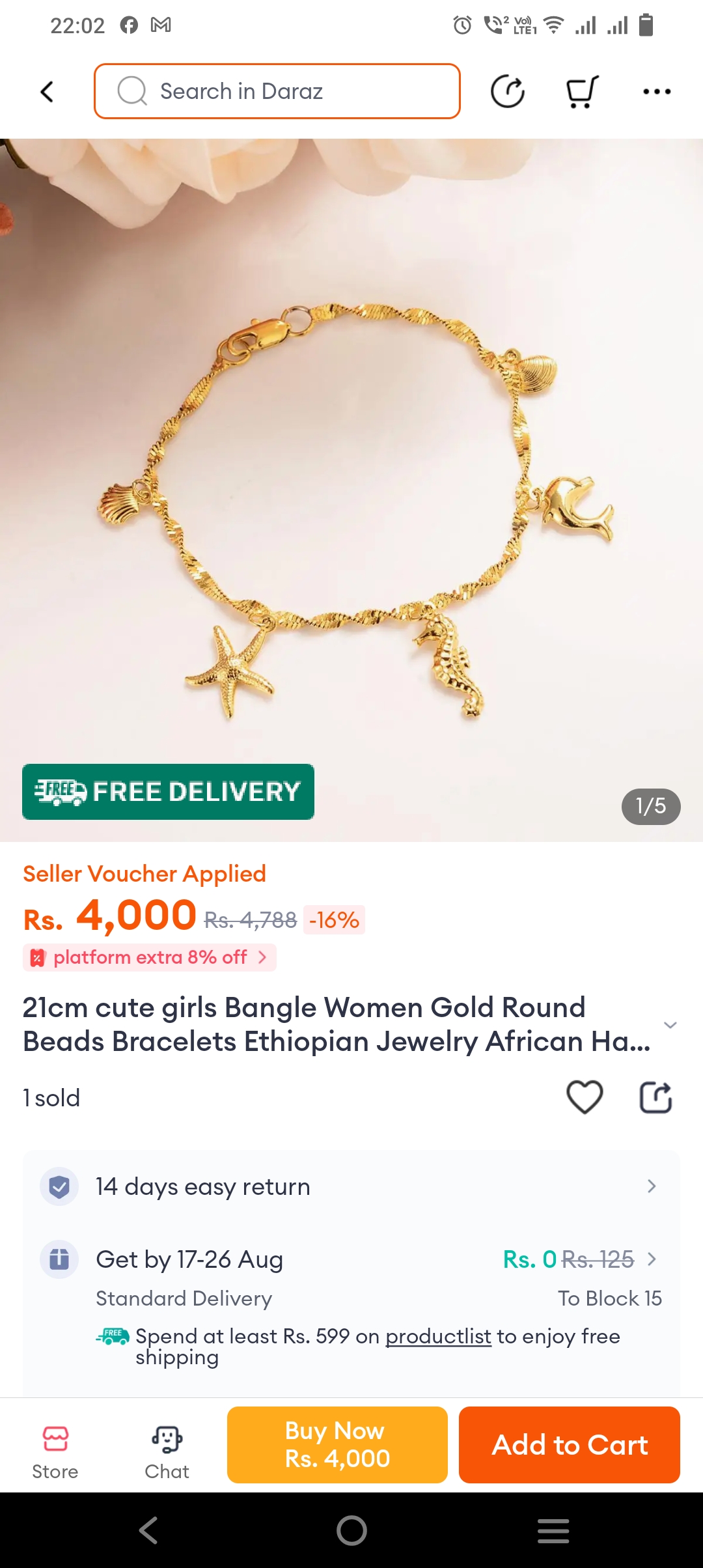Visit the seller's Store
Viewport: 703px width, 1568px height.
[55, 1452]
